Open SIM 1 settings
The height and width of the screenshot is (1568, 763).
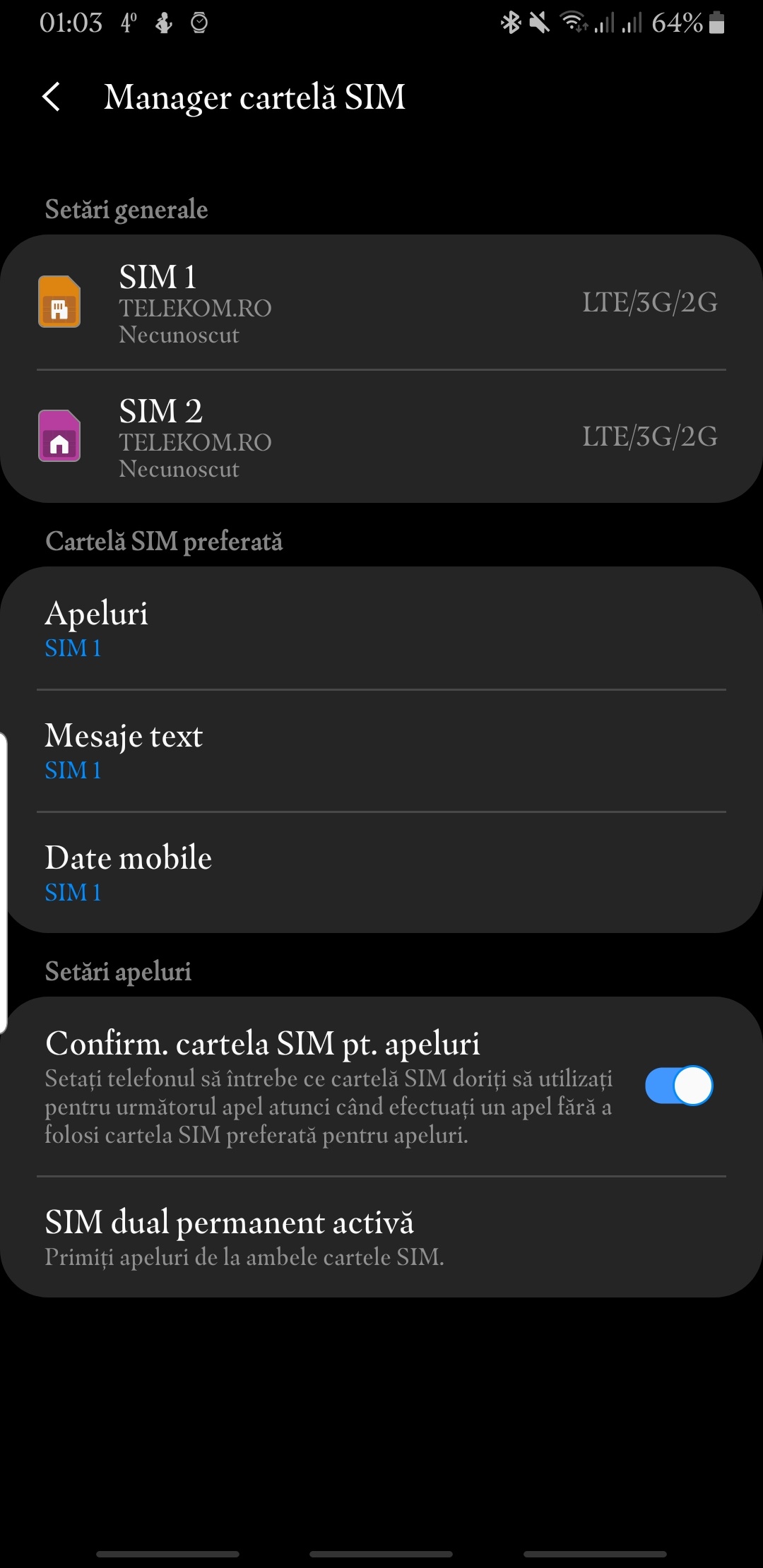(381, 302)
